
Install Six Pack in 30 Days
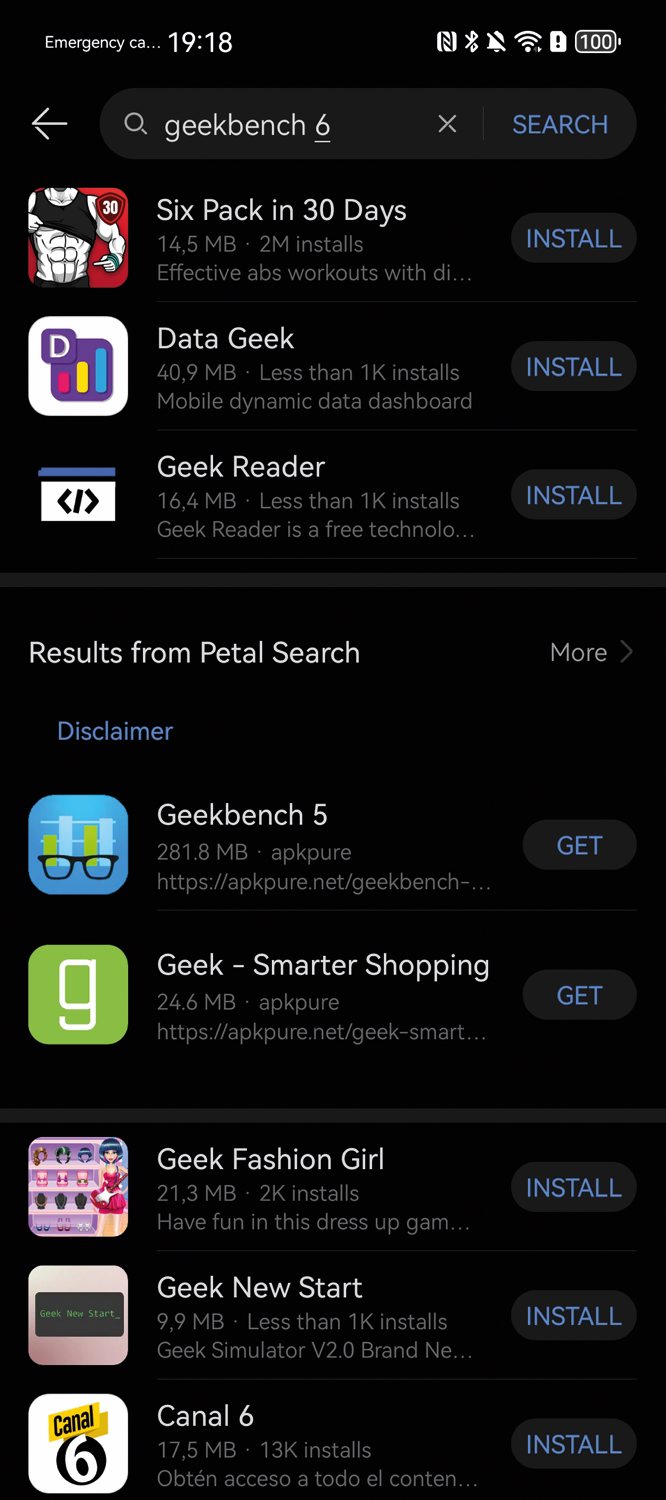[x=573, y=238]
